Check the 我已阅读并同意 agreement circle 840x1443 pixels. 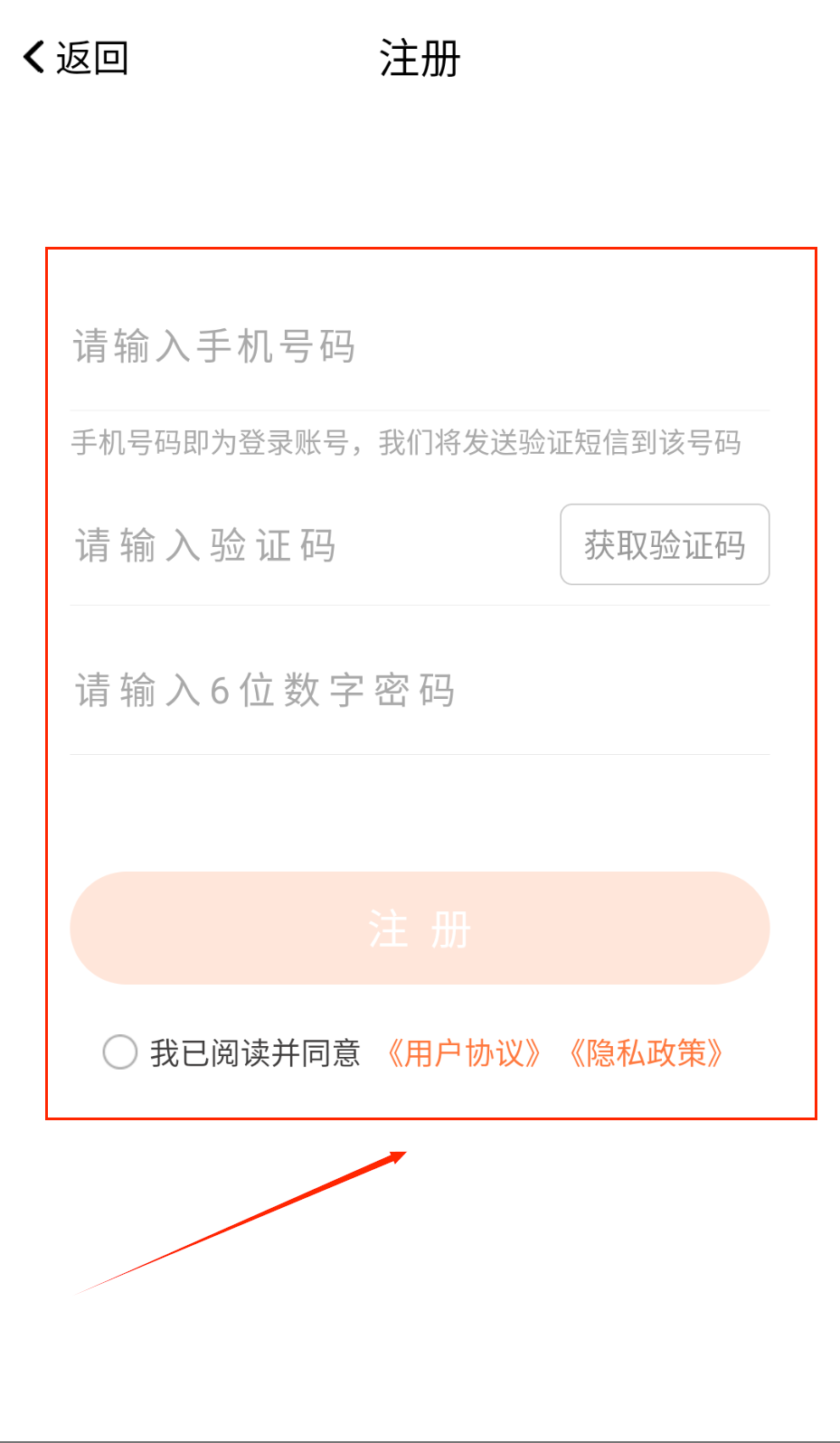120,1052
